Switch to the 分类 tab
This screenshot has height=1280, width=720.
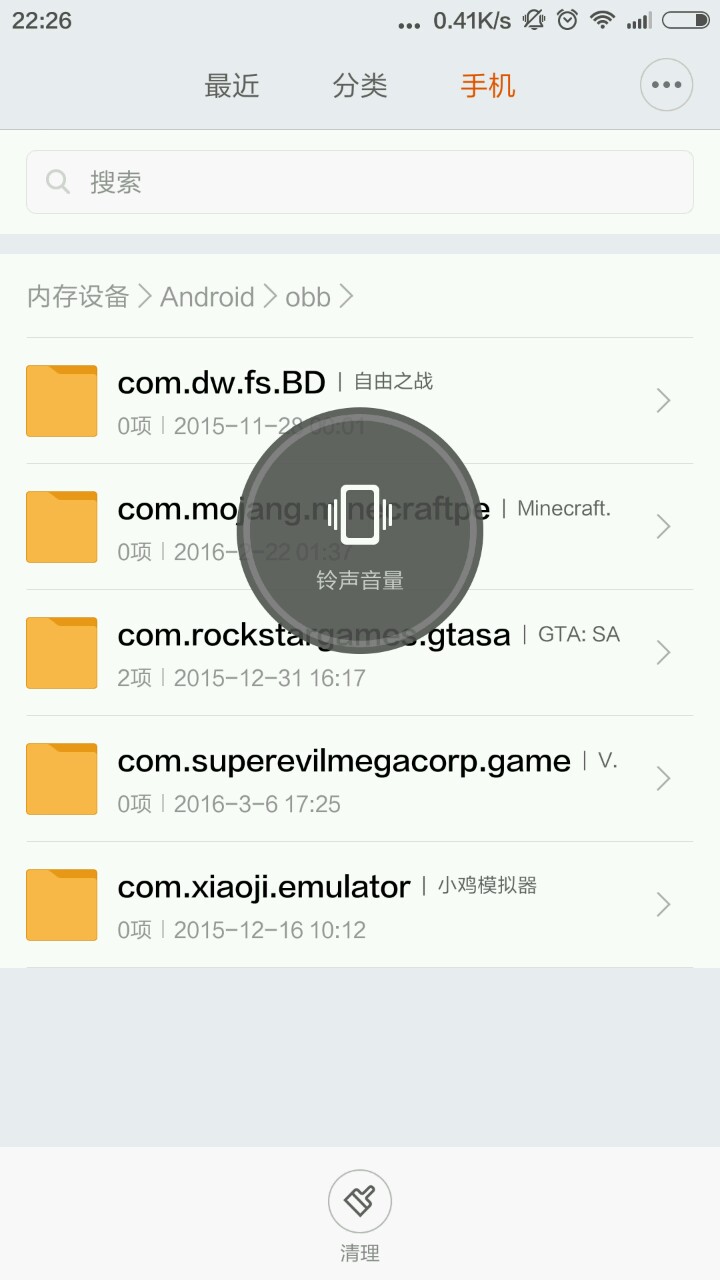point(360,86)
